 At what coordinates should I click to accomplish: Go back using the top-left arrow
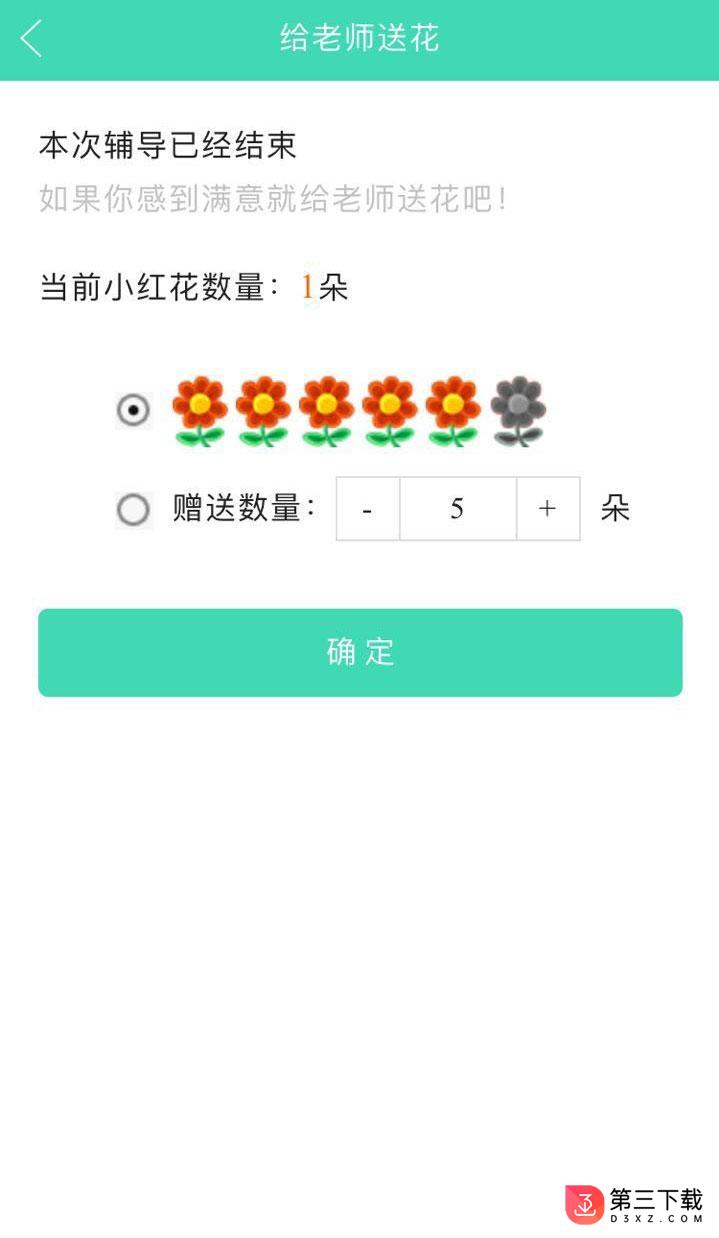pyautogui.click(x=32, y=39)
